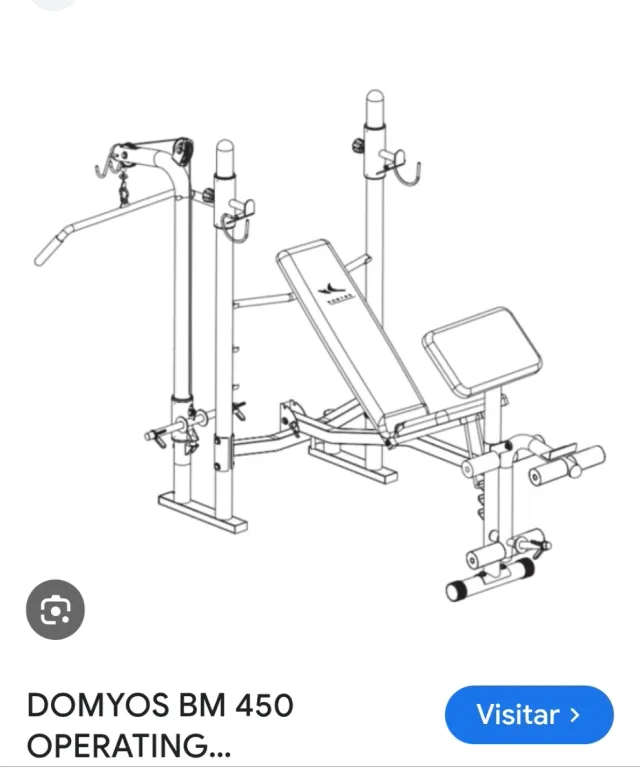
Task: Open the weight bench diagram image
Action: (320, 340)
